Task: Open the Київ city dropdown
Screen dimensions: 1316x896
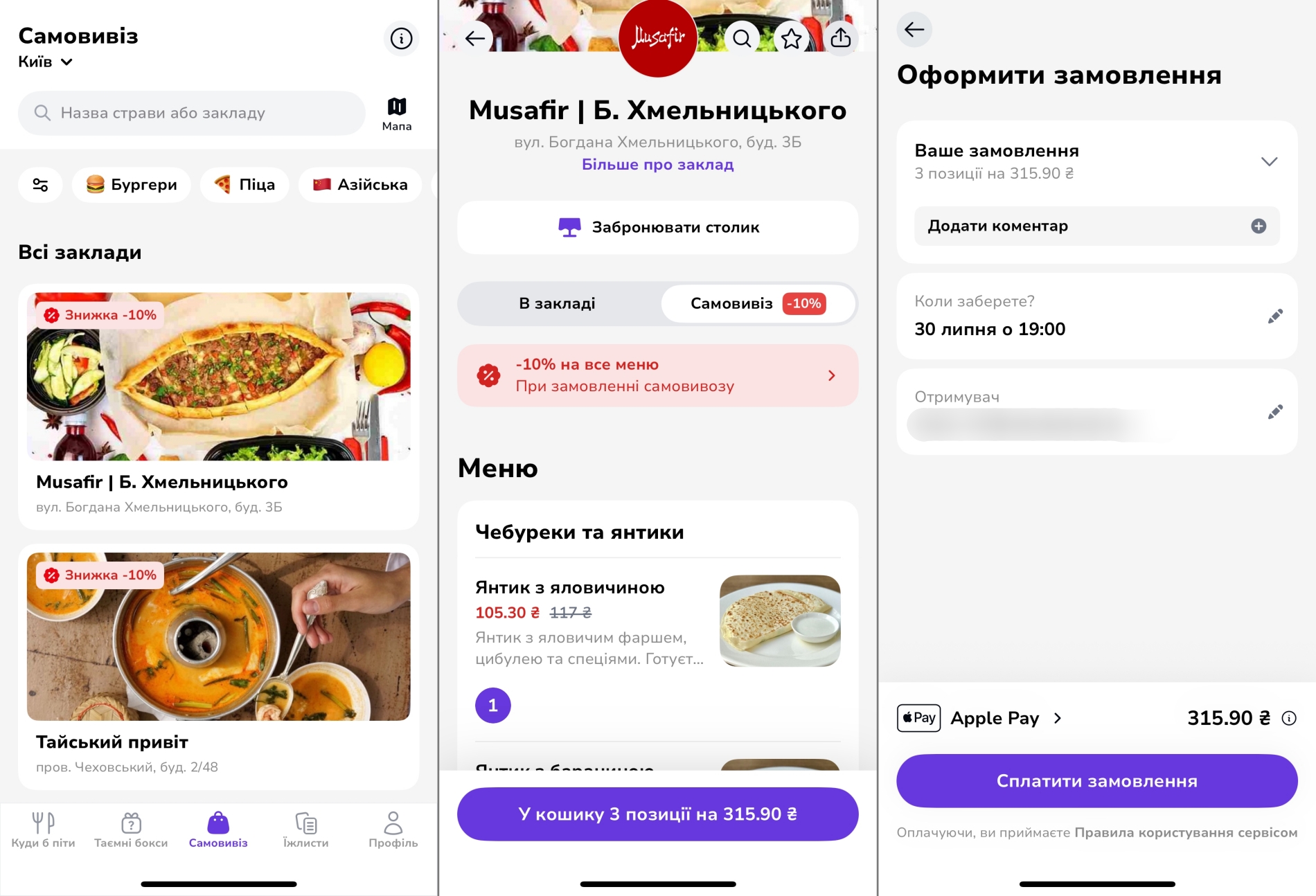Action: click(x=46, y=62)
